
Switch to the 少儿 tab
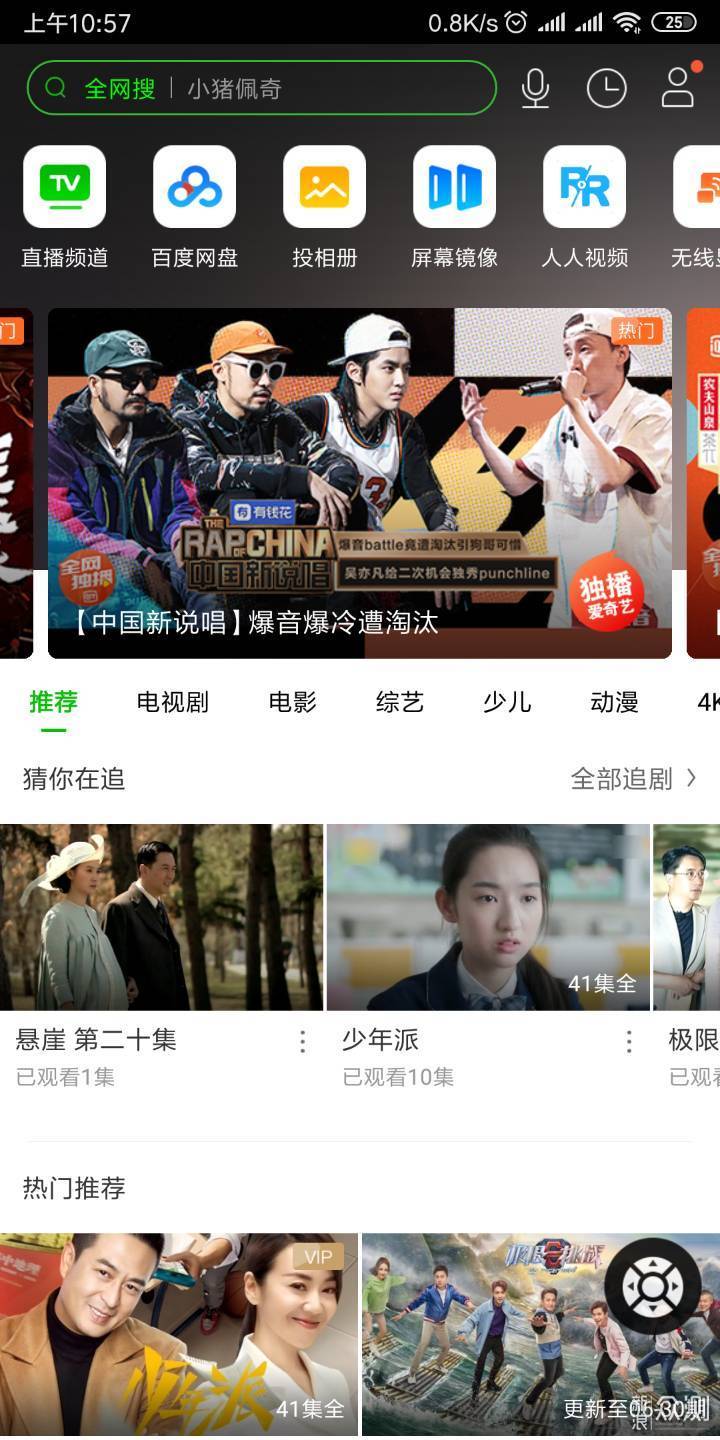(x=507, y=702)
